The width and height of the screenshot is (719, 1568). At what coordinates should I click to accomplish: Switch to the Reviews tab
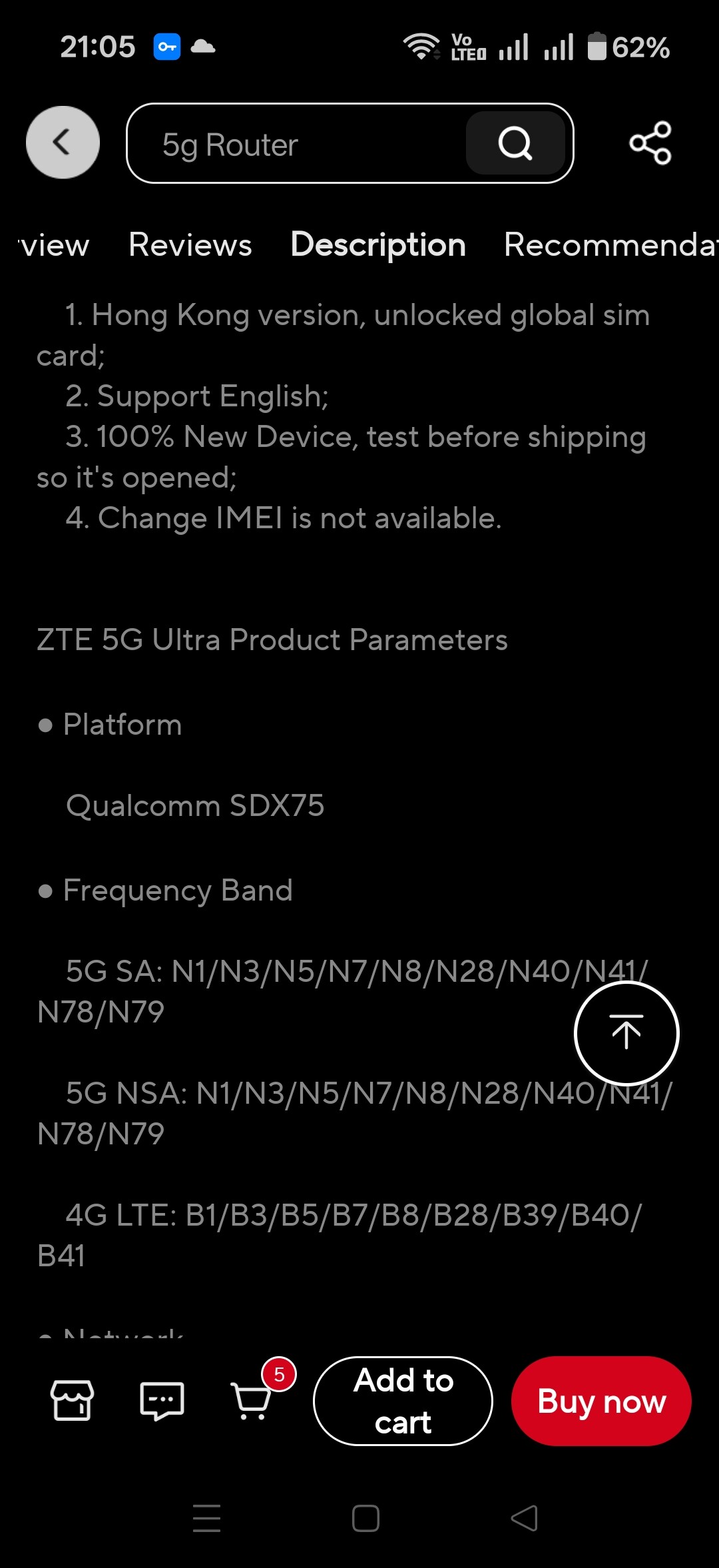(190, 244)
